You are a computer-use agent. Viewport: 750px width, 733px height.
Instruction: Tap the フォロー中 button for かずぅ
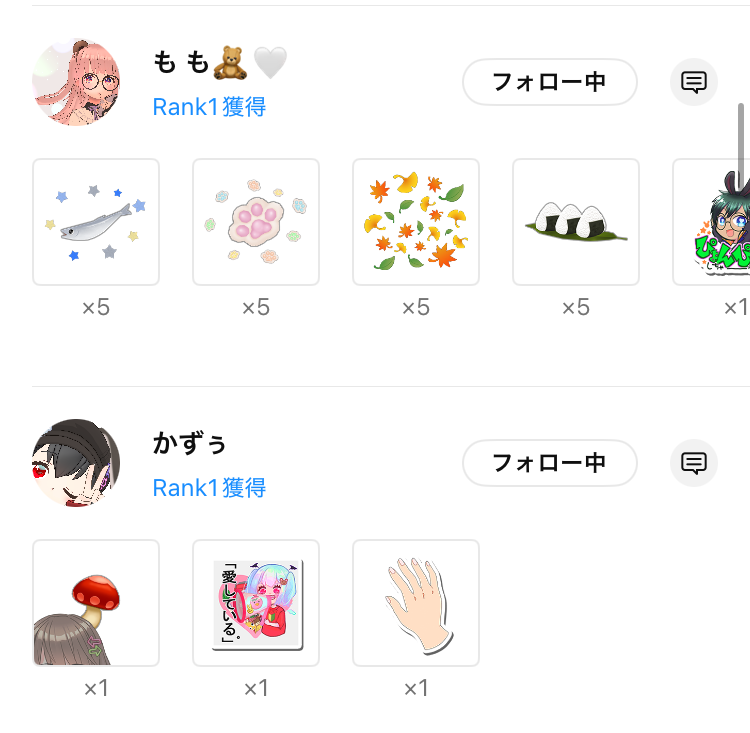[549, 463]
